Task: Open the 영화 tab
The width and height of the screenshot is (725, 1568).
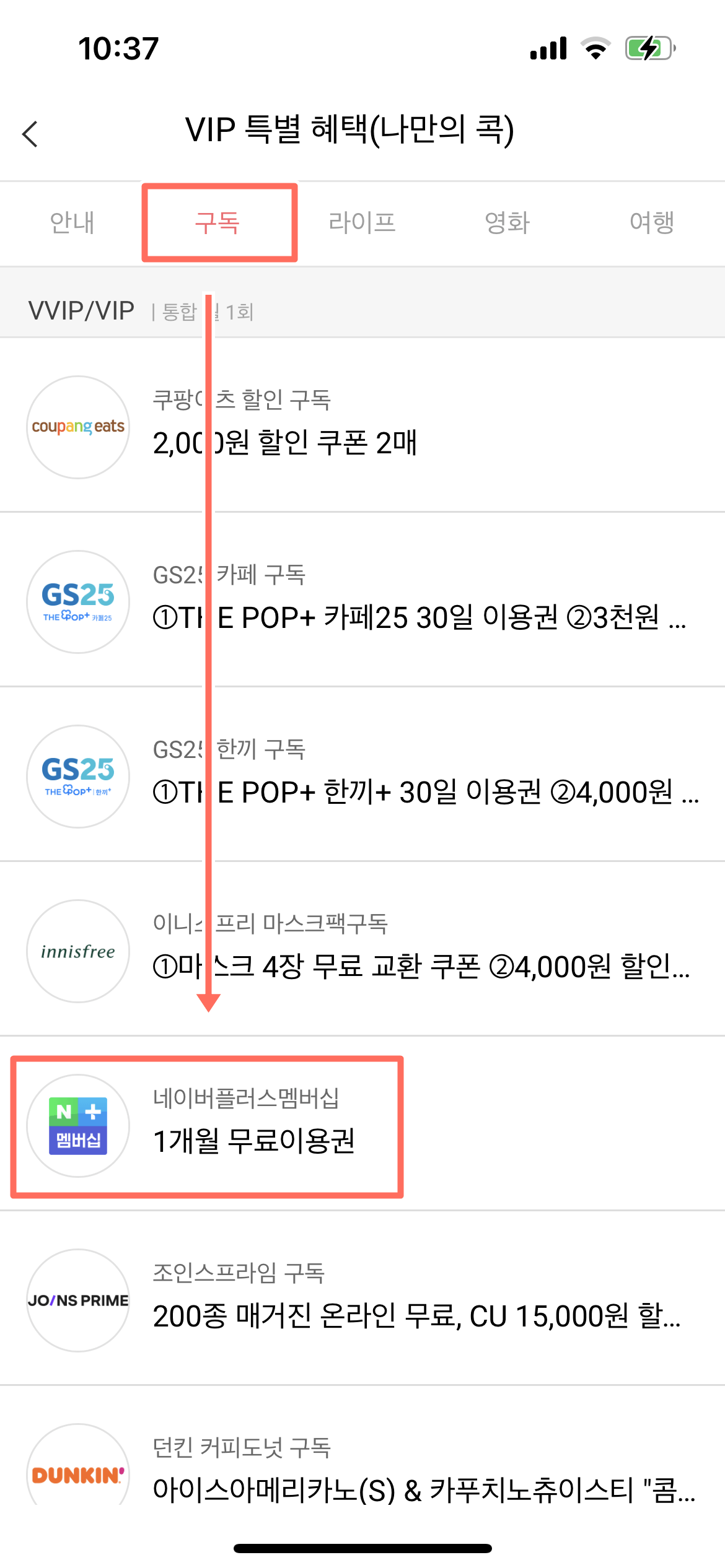Action: tap(507, 223)
